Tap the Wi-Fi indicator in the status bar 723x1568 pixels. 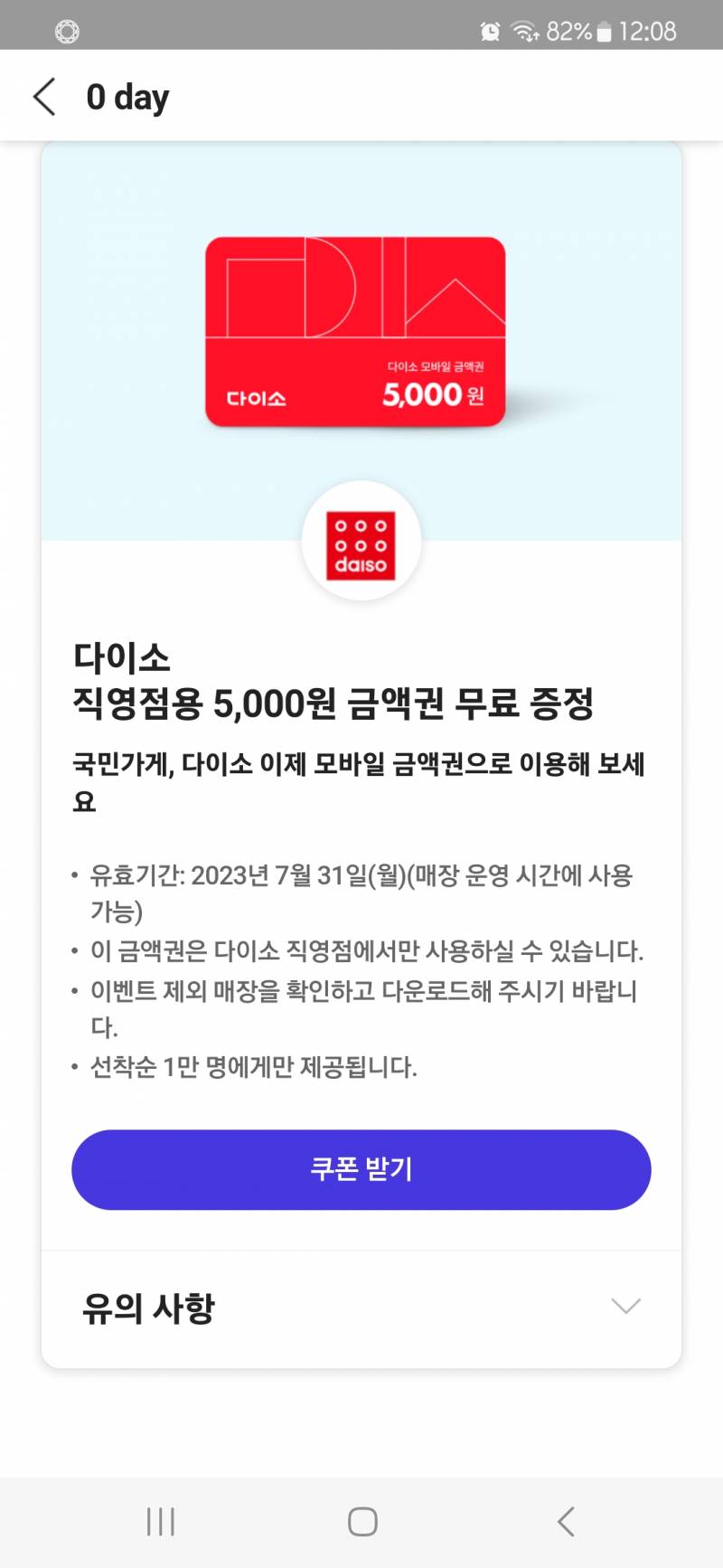click(525, 28)
